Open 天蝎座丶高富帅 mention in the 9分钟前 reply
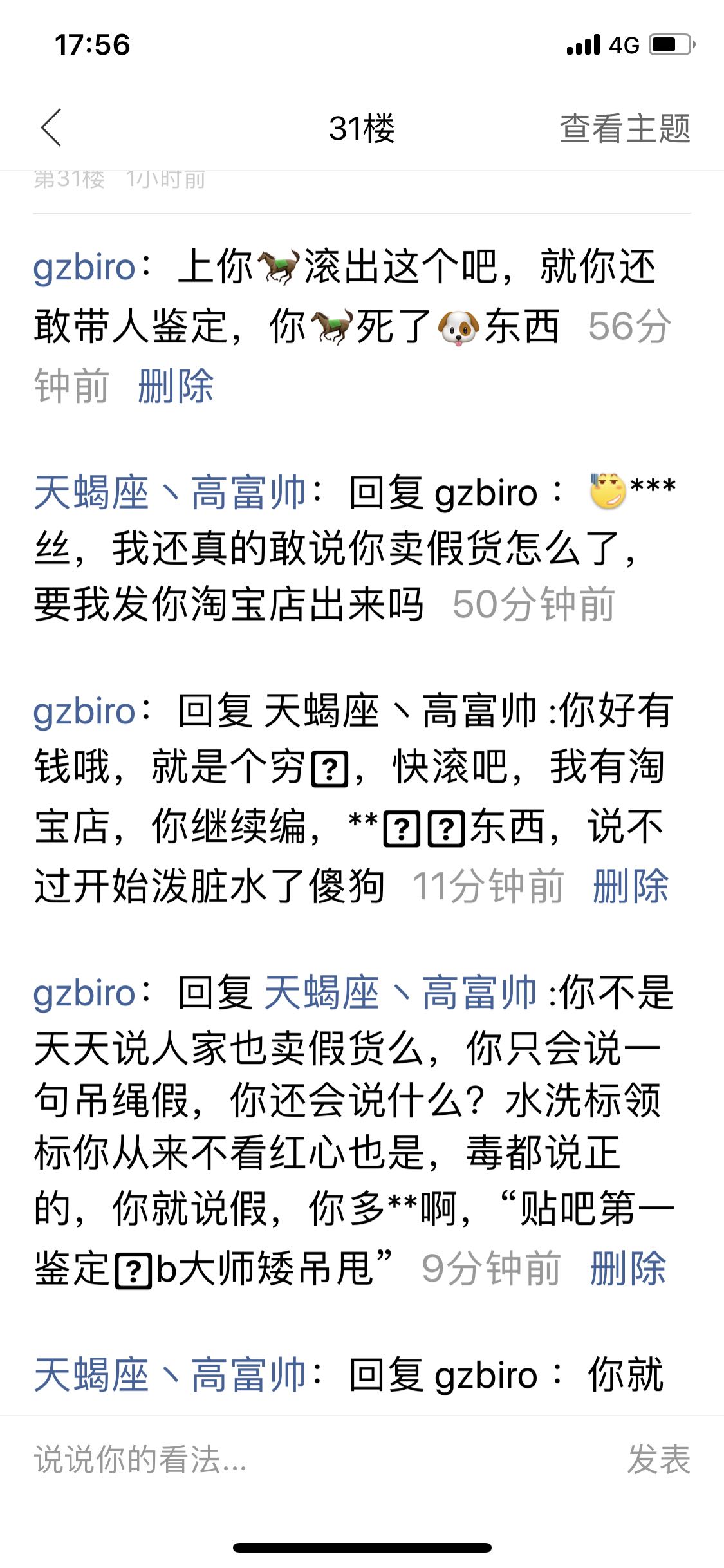 (400, 992)
